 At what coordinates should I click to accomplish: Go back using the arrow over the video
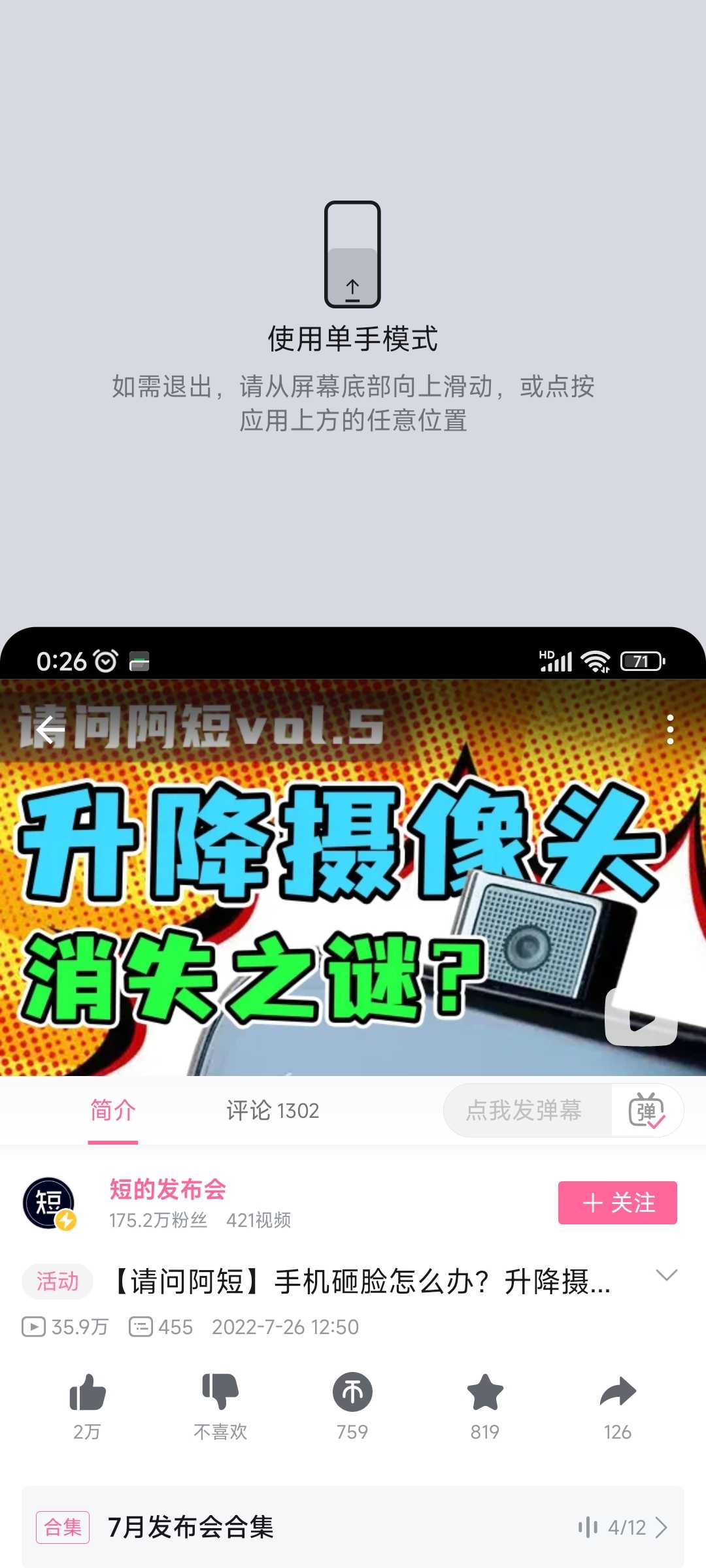pyautogui.click(x=50, y=730)
